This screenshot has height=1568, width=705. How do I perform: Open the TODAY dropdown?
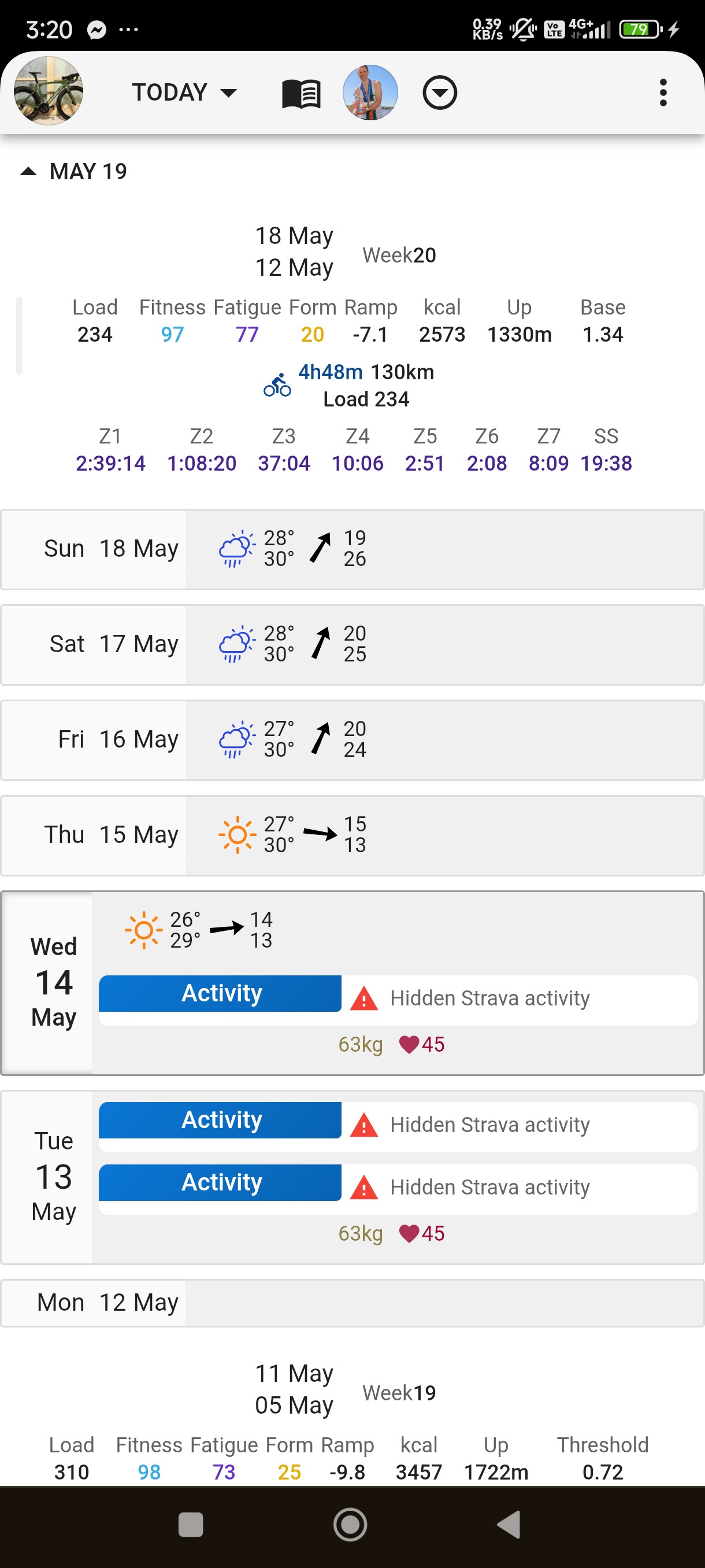tap(184, 93)
